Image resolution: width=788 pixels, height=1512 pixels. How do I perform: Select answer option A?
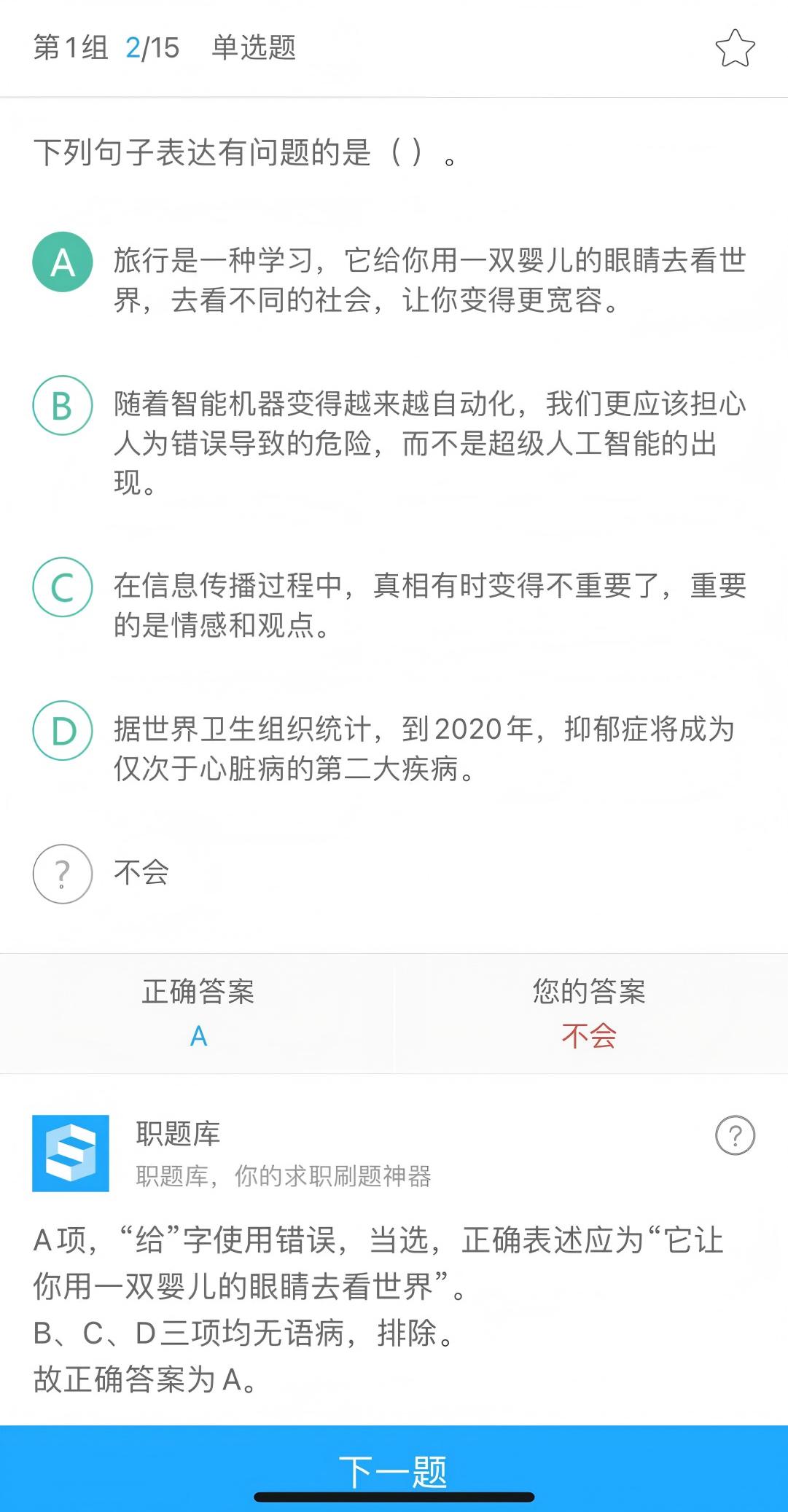click(63, 262)
